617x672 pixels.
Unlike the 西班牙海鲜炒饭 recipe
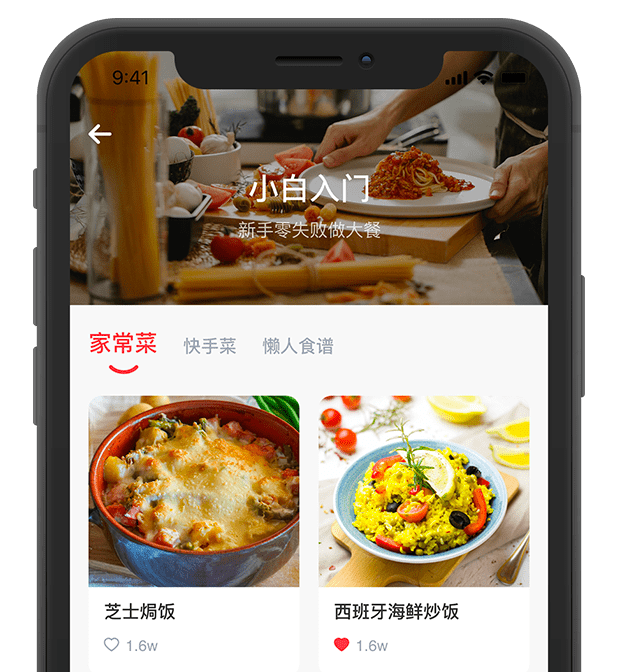342,645
